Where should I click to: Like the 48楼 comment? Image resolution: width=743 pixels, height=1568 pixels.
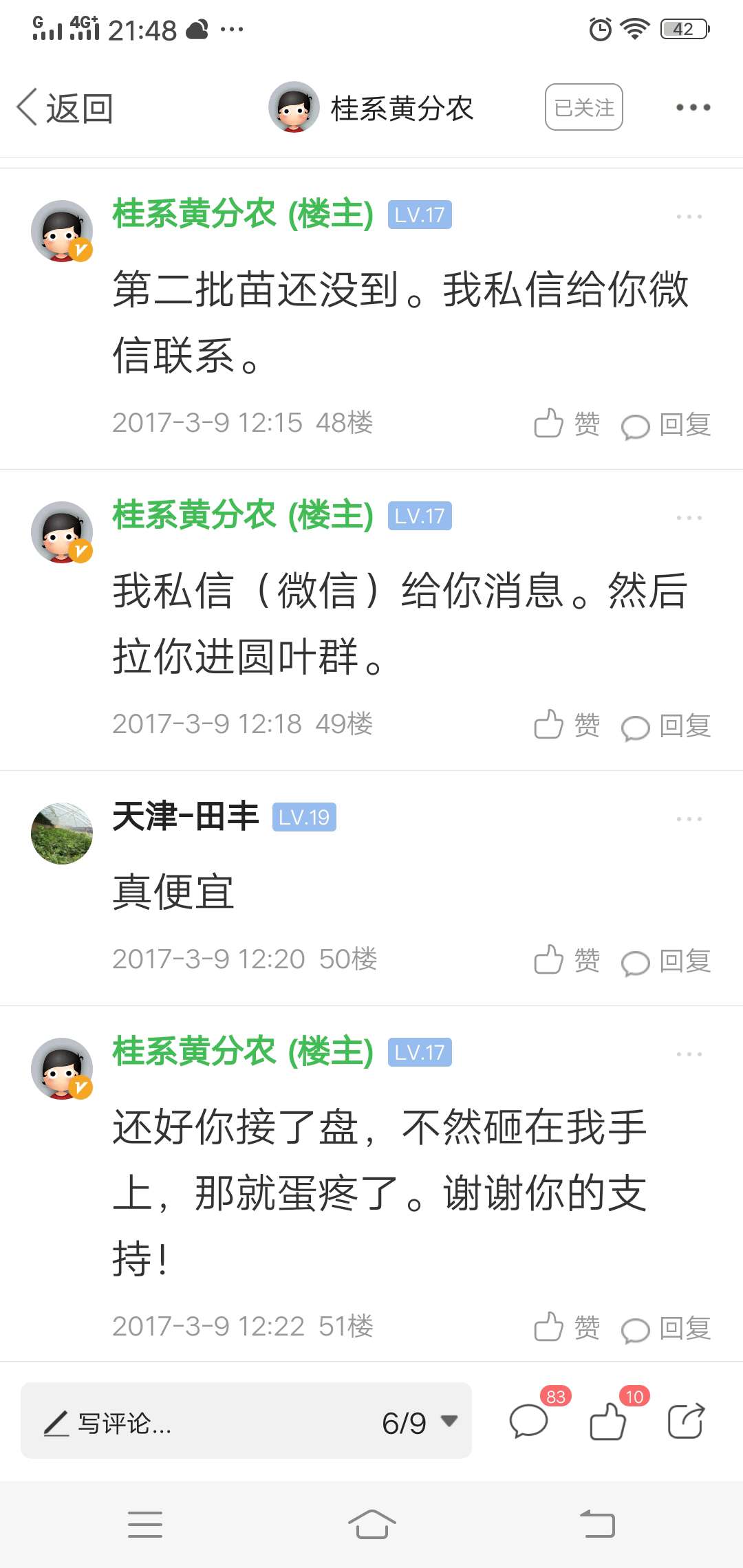[567, 424]
